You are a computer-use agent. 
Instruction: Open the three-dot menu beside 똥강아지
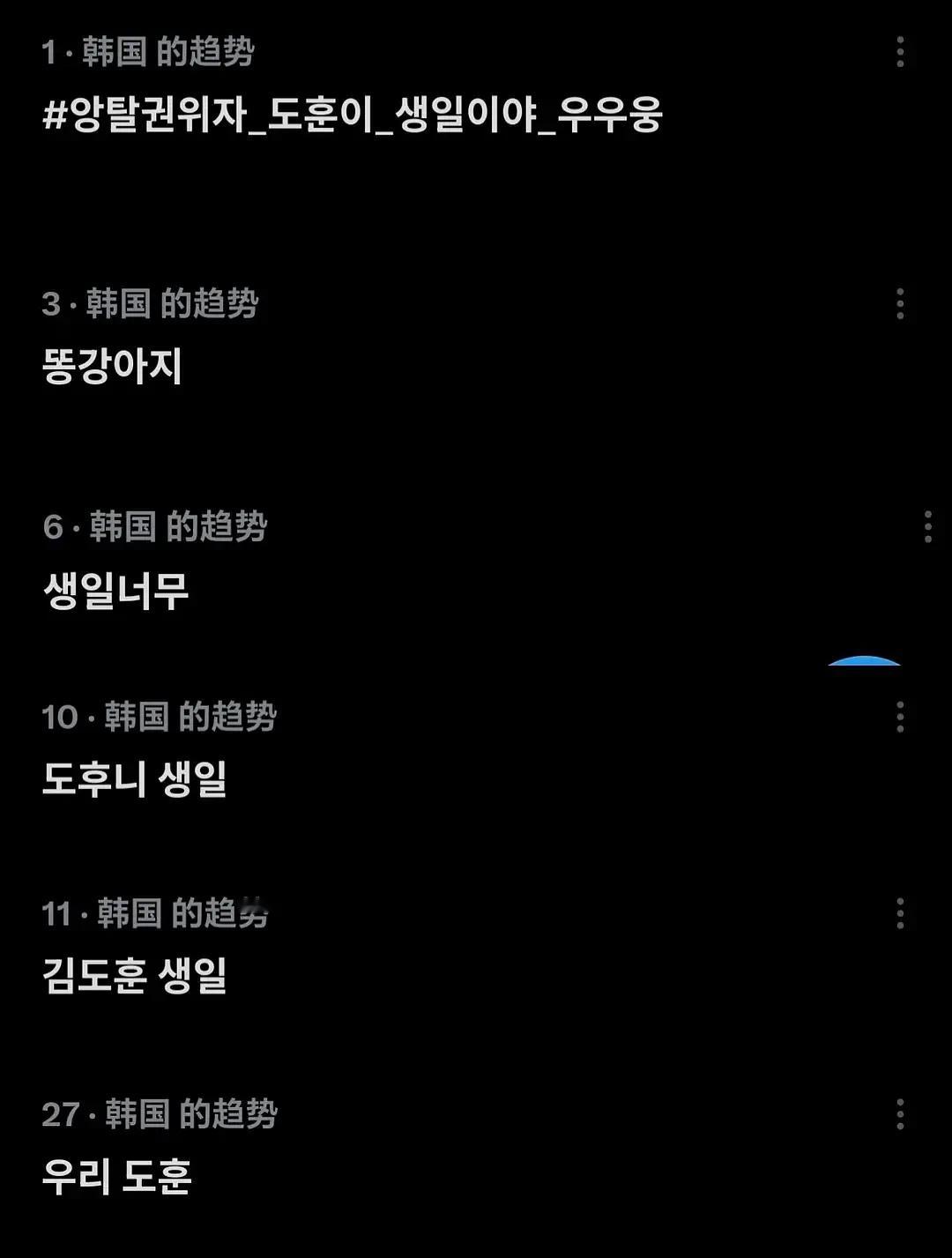(x=898, y=304)
